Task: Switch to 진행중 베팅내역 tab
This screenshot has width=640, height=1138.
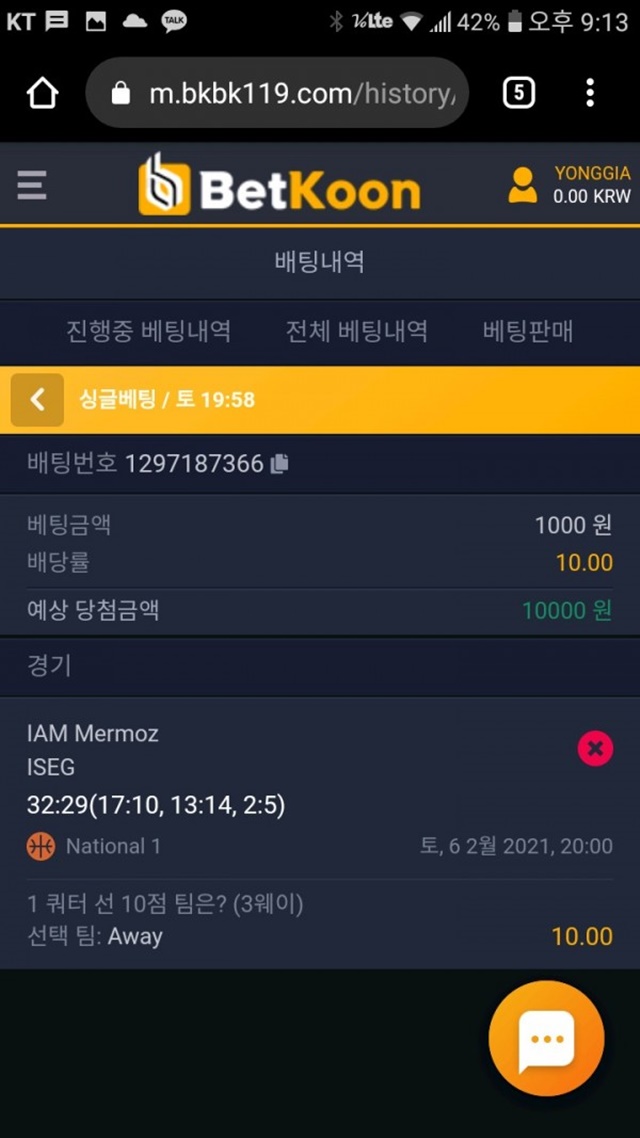Action: [x=149, y=332]
